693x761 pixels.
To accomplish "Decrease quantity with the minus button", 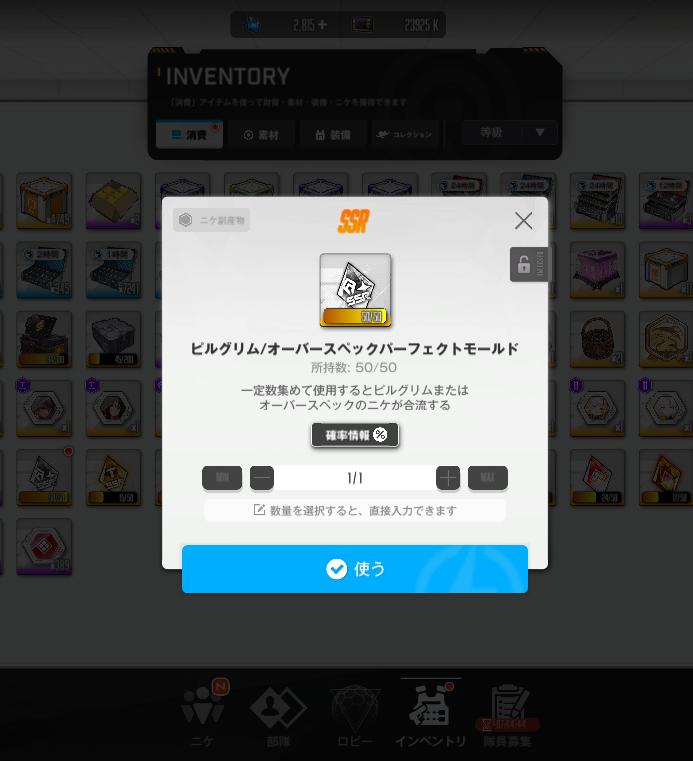I will click(x=262, y=478).
